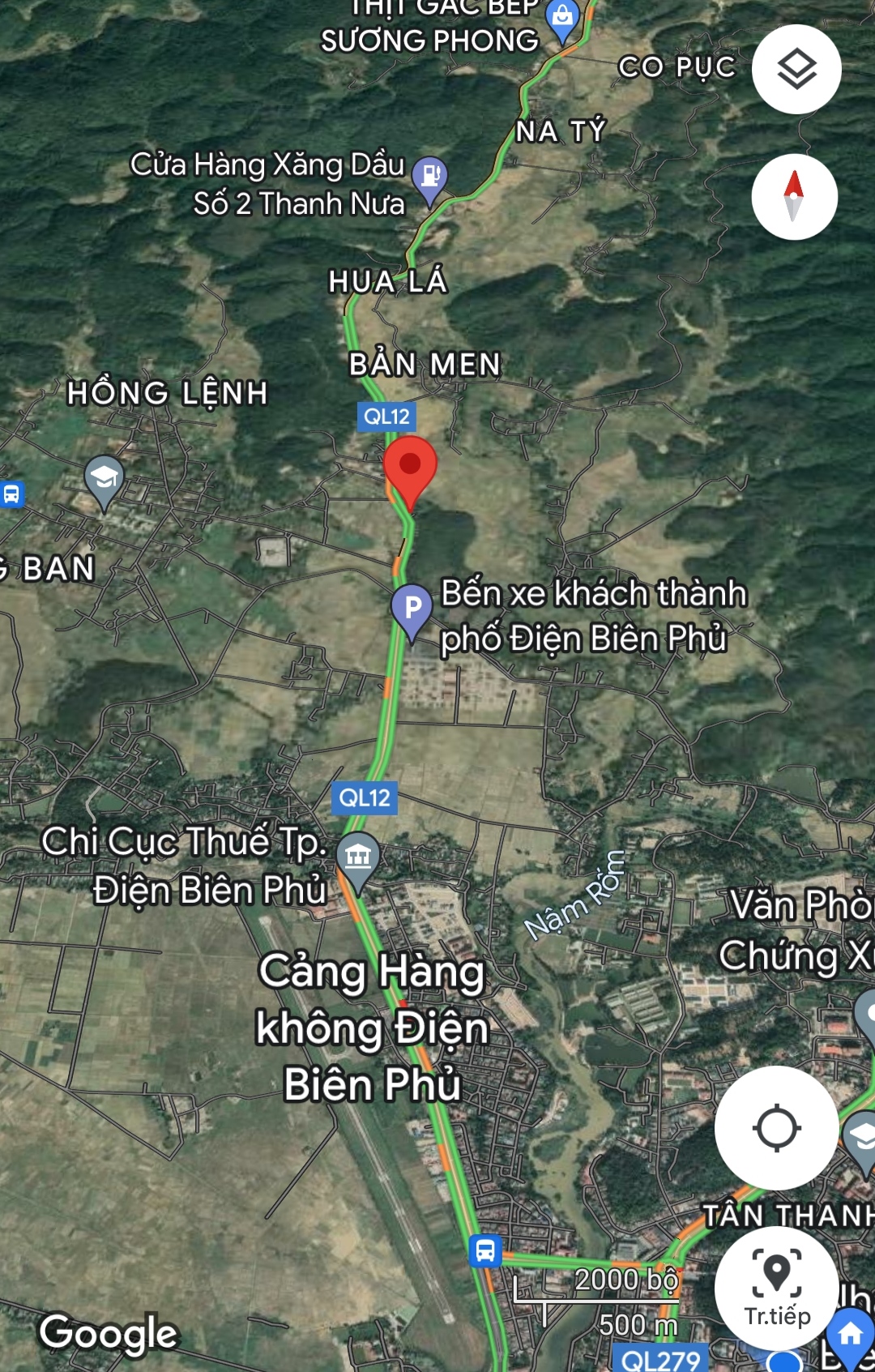The width and height of the screenshot is (875, 1372).
Task: Tap the blue home pin
Action: click(850, 1333)
